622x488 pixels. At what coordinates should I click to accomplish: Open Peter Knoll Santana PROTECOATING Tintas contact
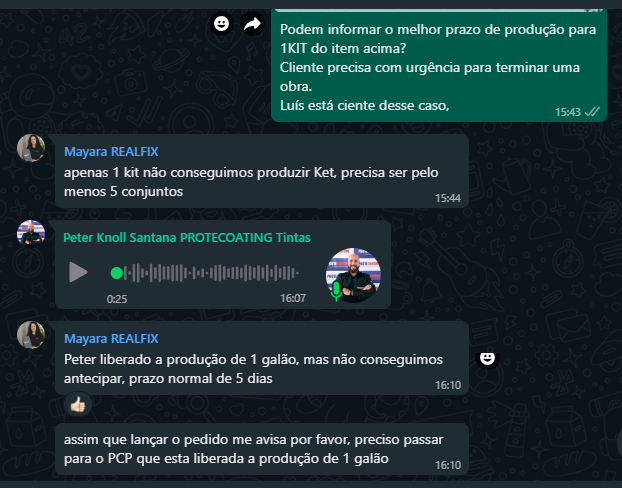[x=186, y=237]
